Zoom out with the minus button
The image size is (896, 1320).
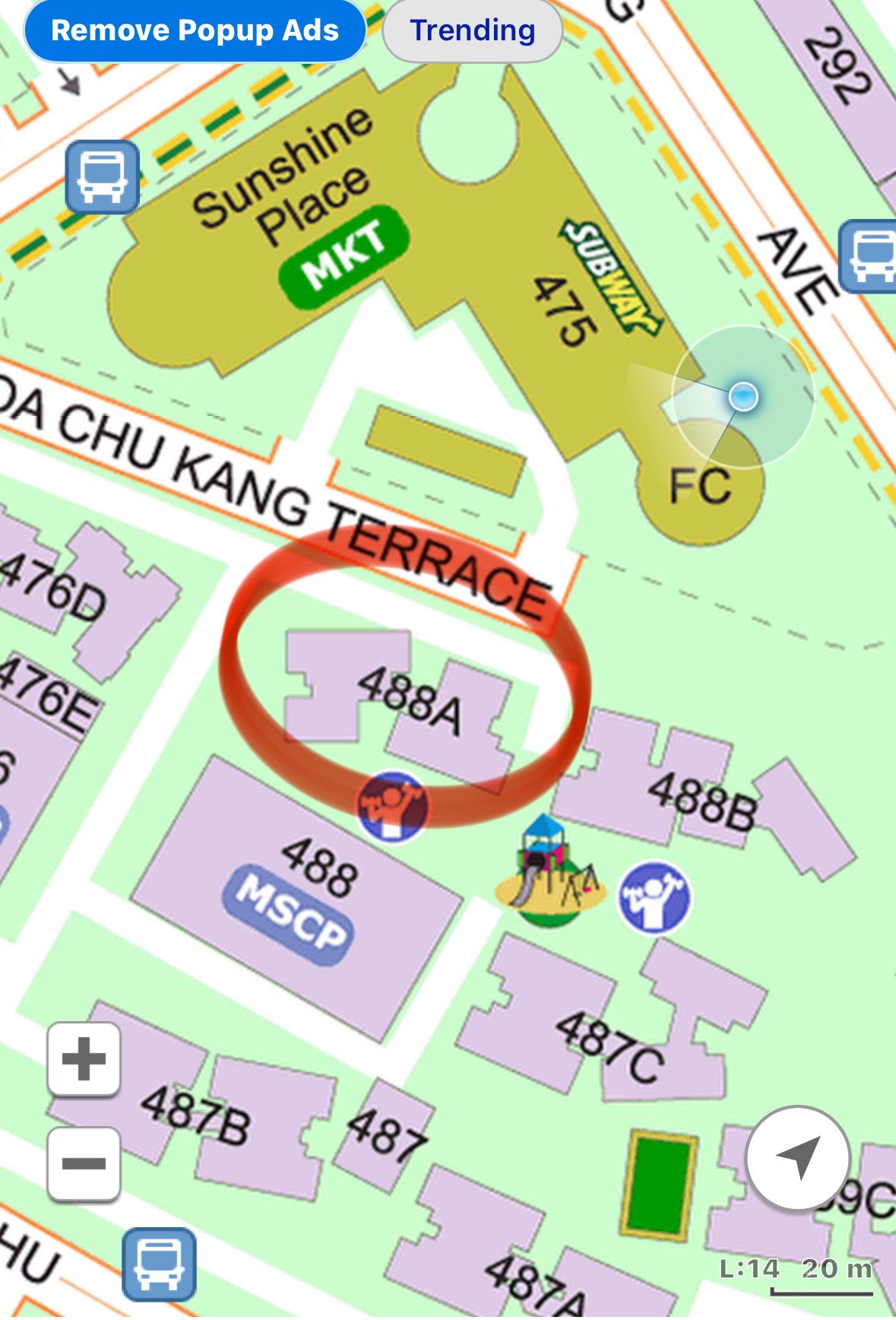[84, 1163]
